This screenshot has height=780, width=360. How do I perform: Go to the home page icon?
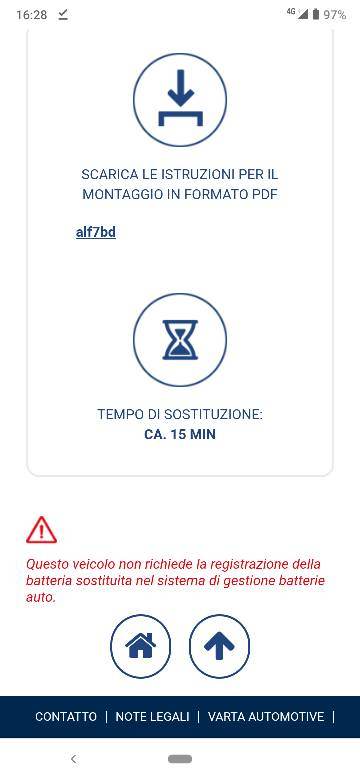tap(140, 645)
